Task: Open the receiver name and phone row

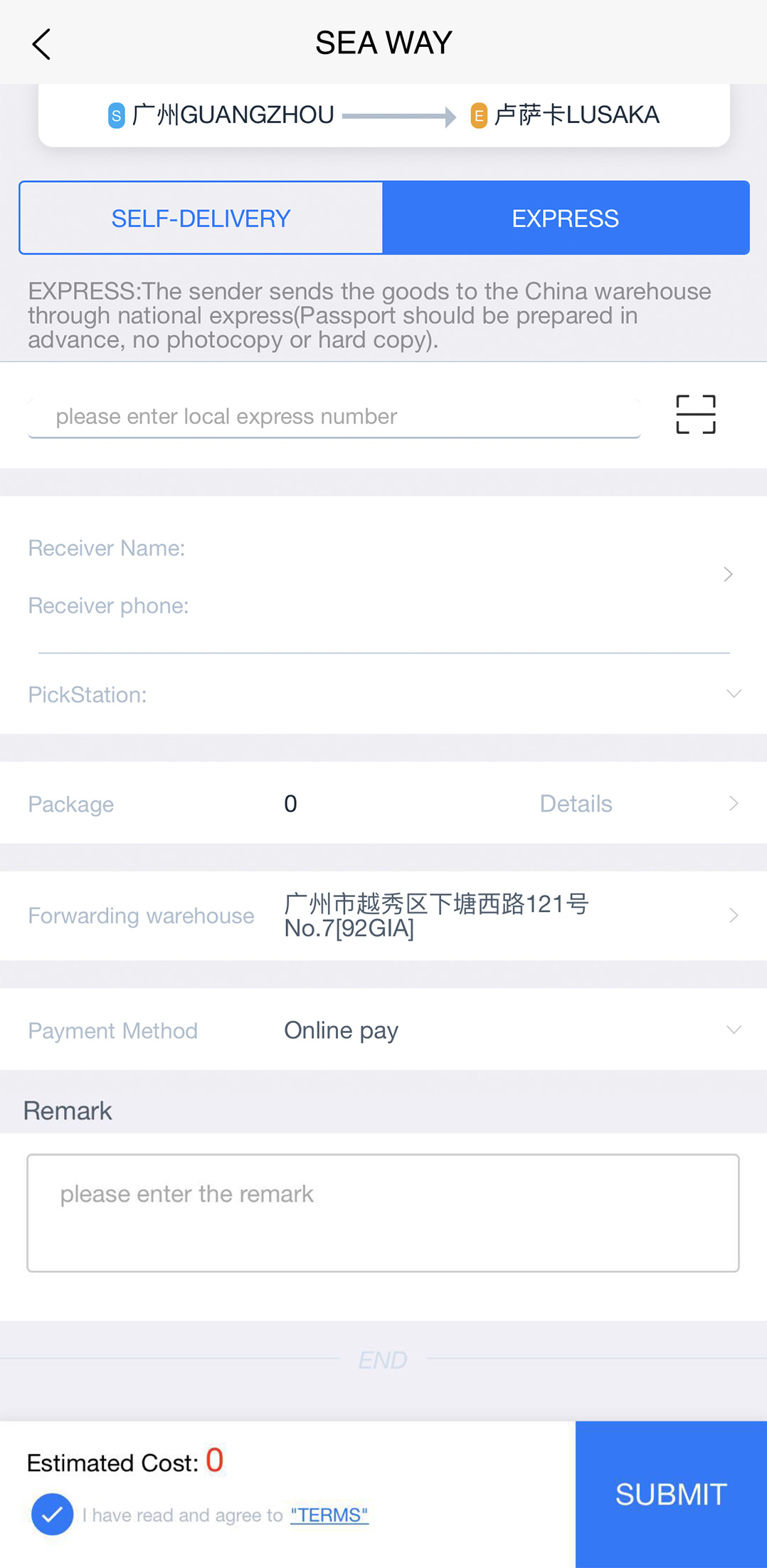Action: [383, 575]
